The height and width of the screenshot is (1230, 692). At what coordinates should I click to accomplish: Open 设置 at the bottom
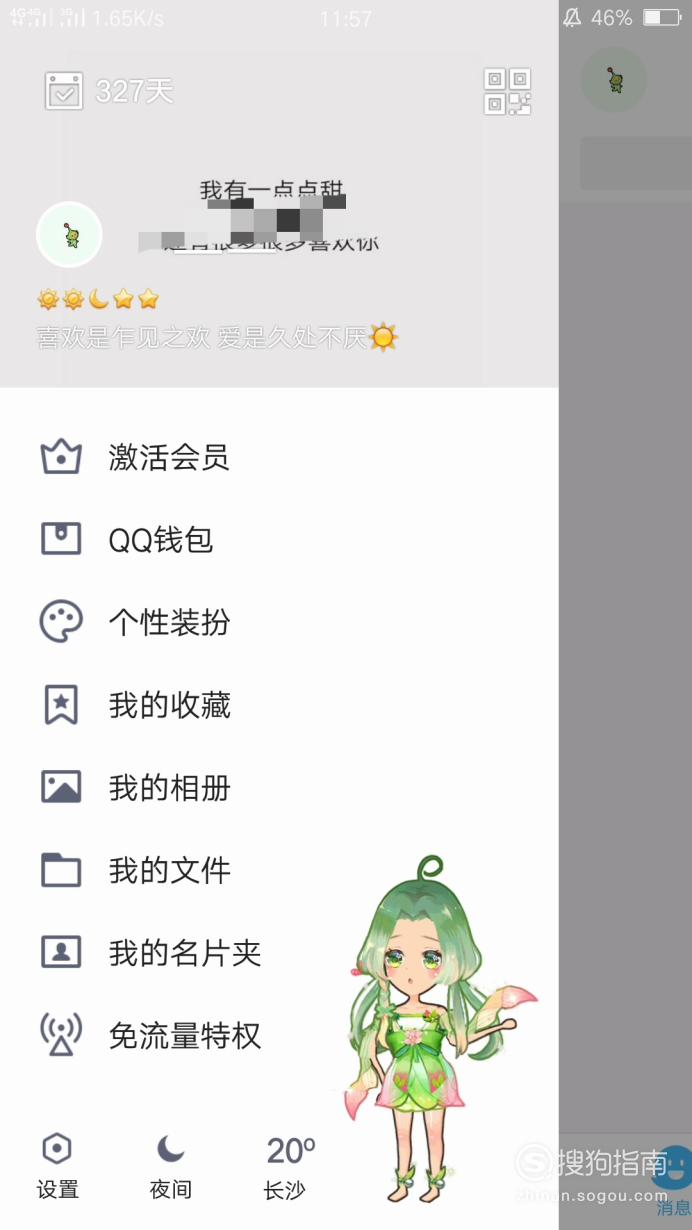coord(58,1167)
